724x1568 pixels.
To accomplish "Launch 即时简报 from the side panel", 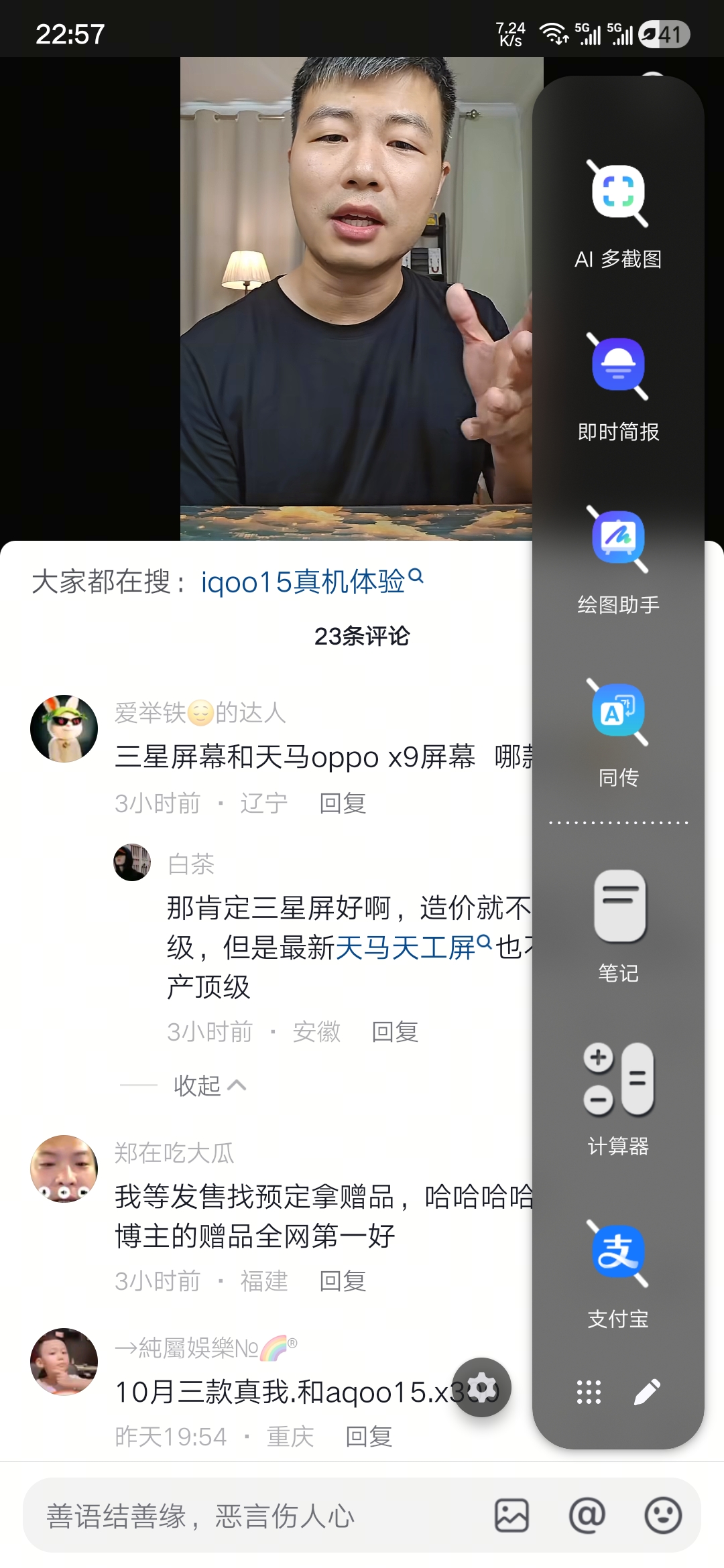I will click(617, 366).
